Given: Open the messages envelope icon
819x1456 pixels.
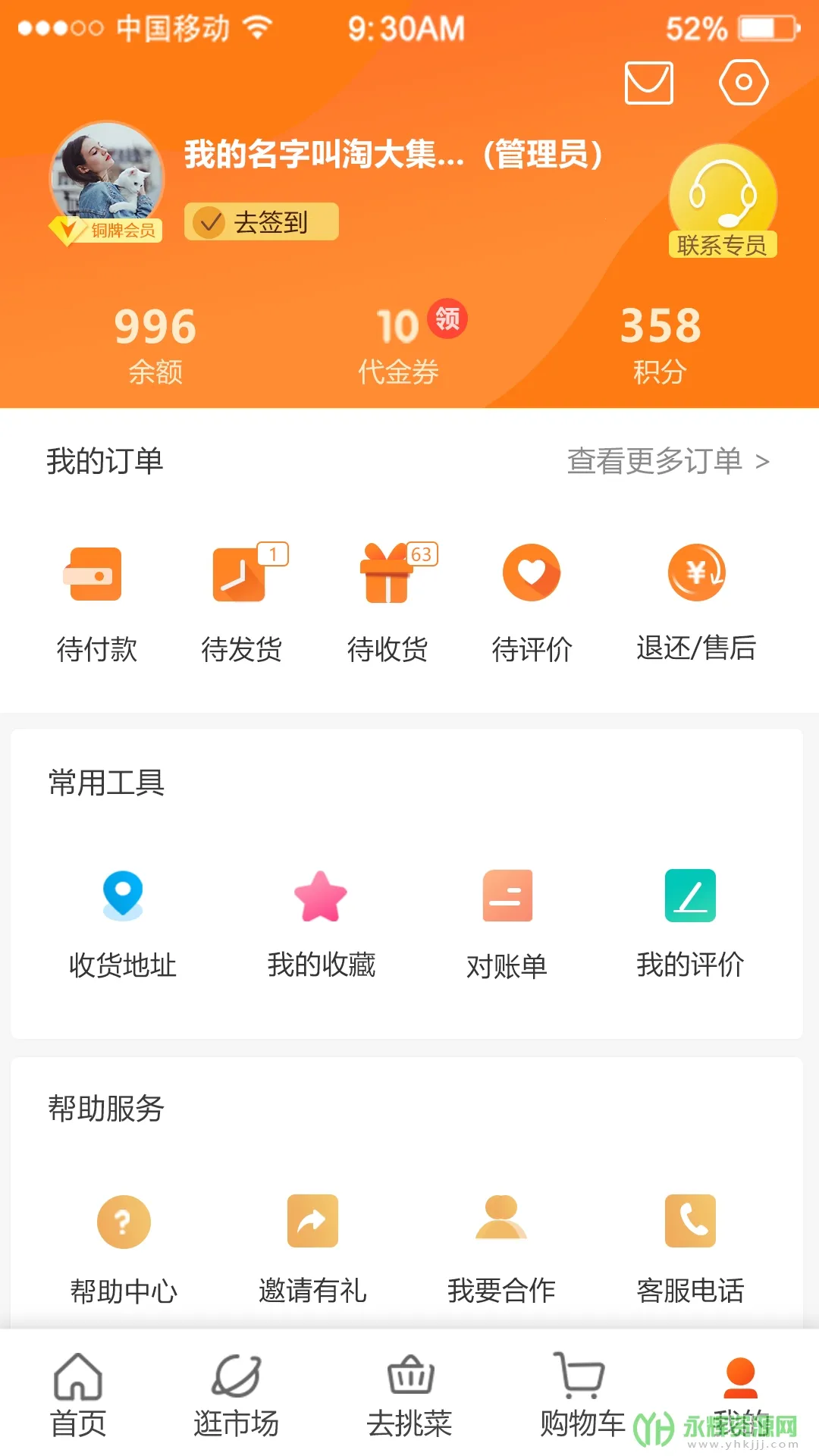Looking at the screenshot, I should 650,82.
